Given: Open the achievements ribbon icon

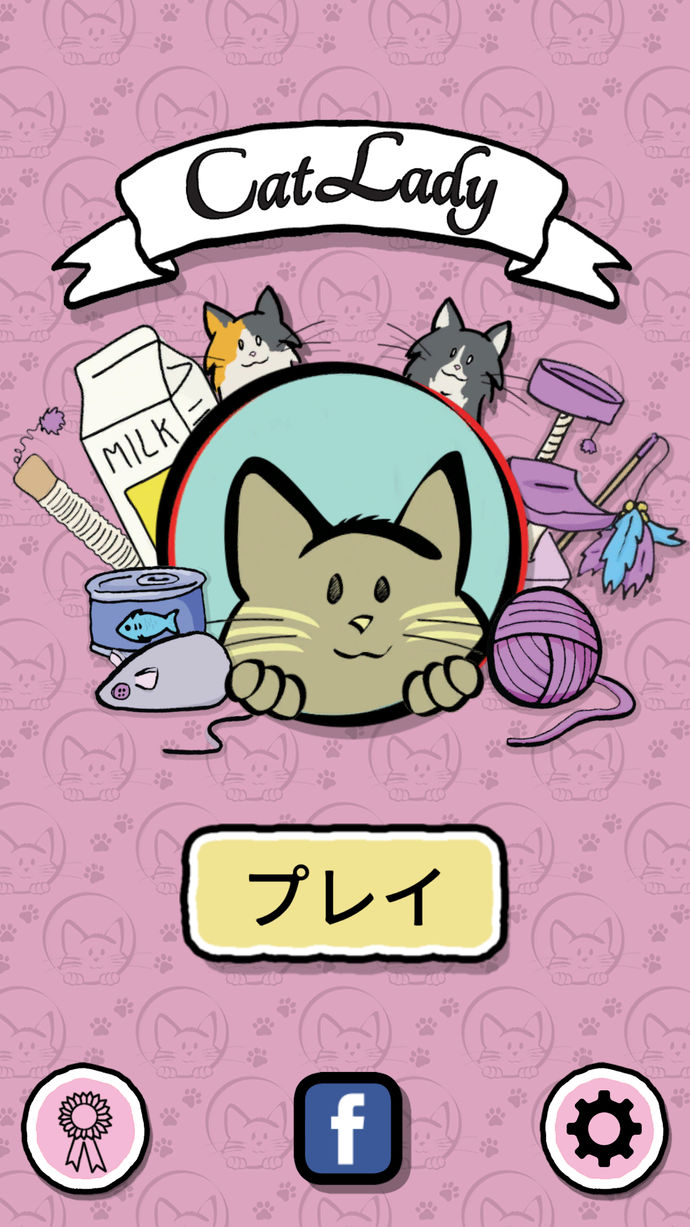Looking at the screenshot, I should coord(85,1127).
